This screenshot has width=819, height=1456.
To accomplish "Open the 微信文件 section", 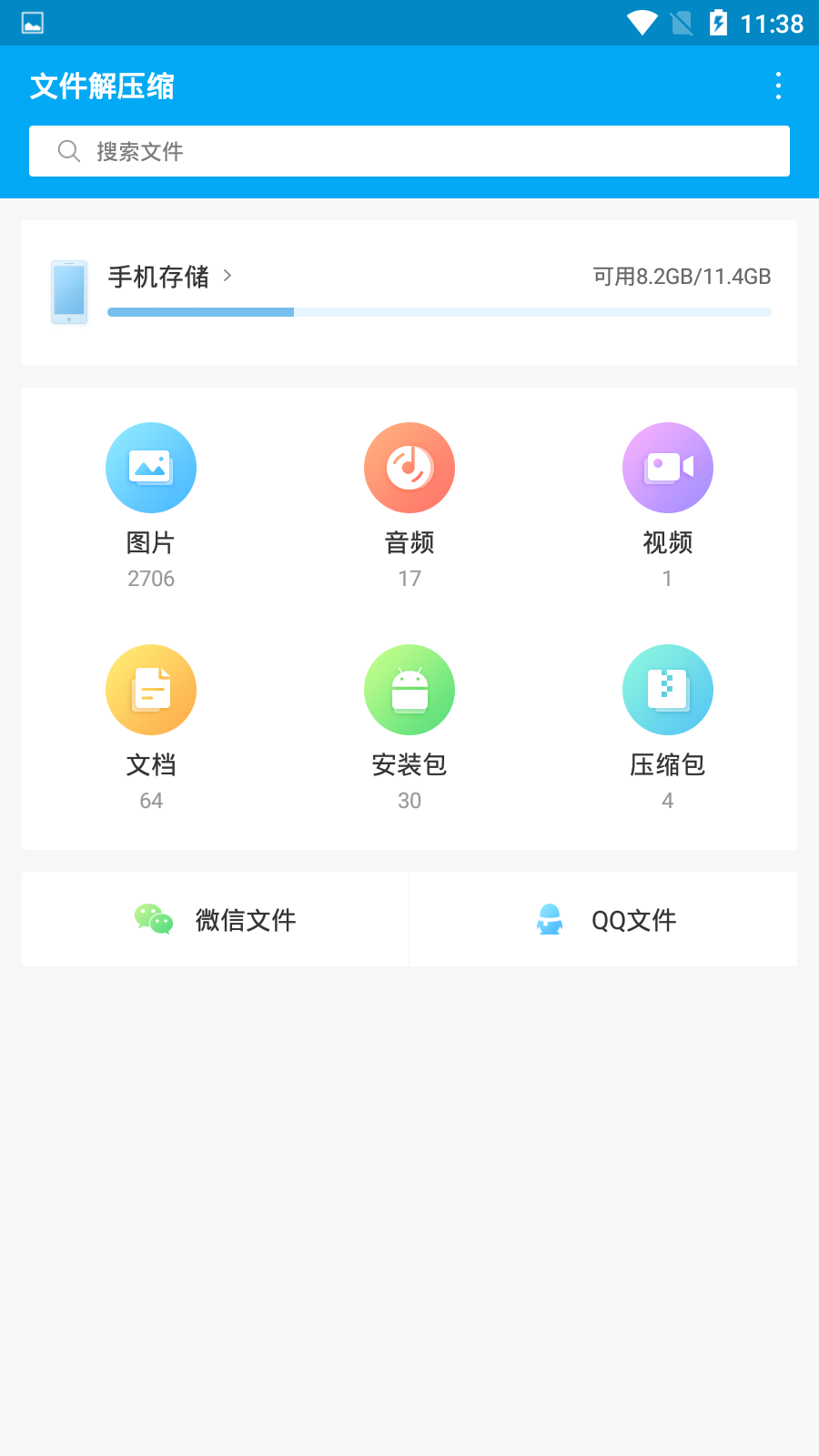I will (x=215, y=920).
